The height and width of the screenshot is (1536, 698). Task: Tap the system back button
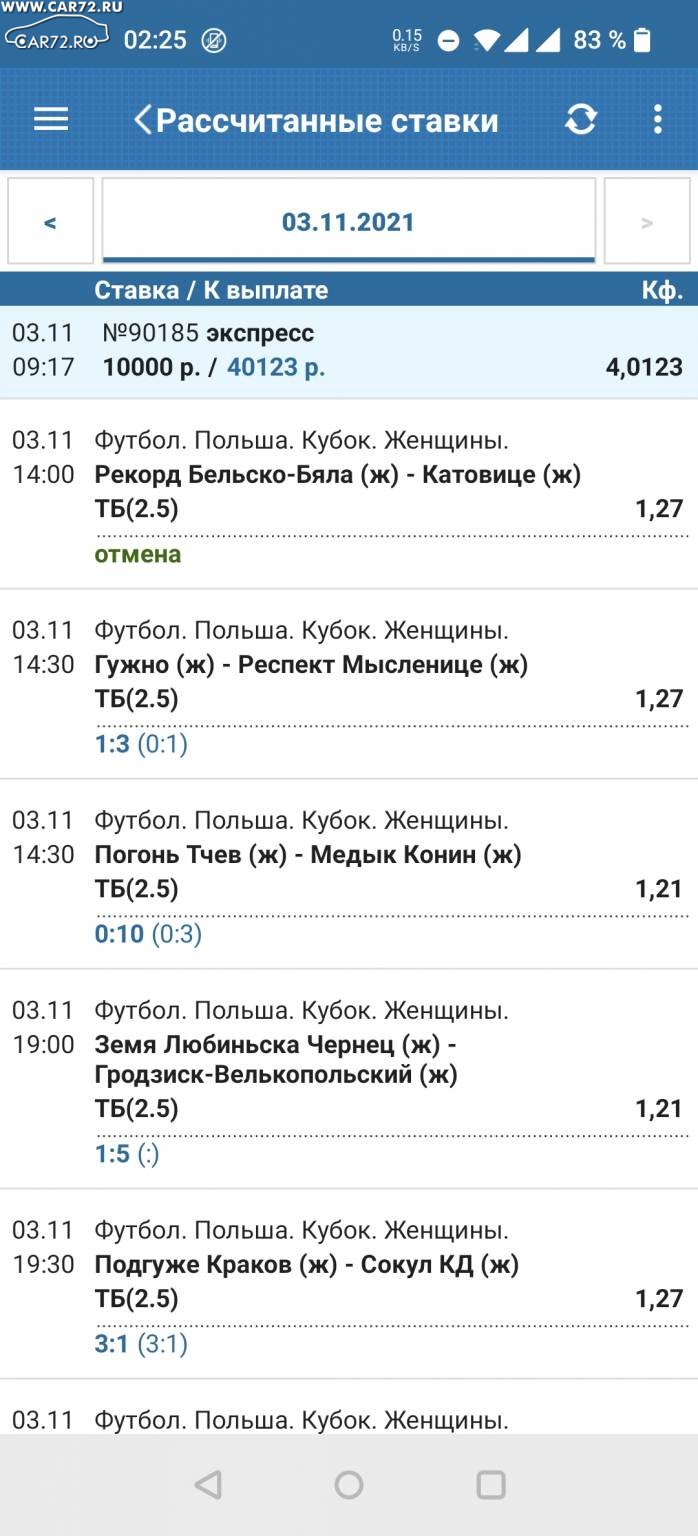pyautogui.click(x=208, y=1485)
